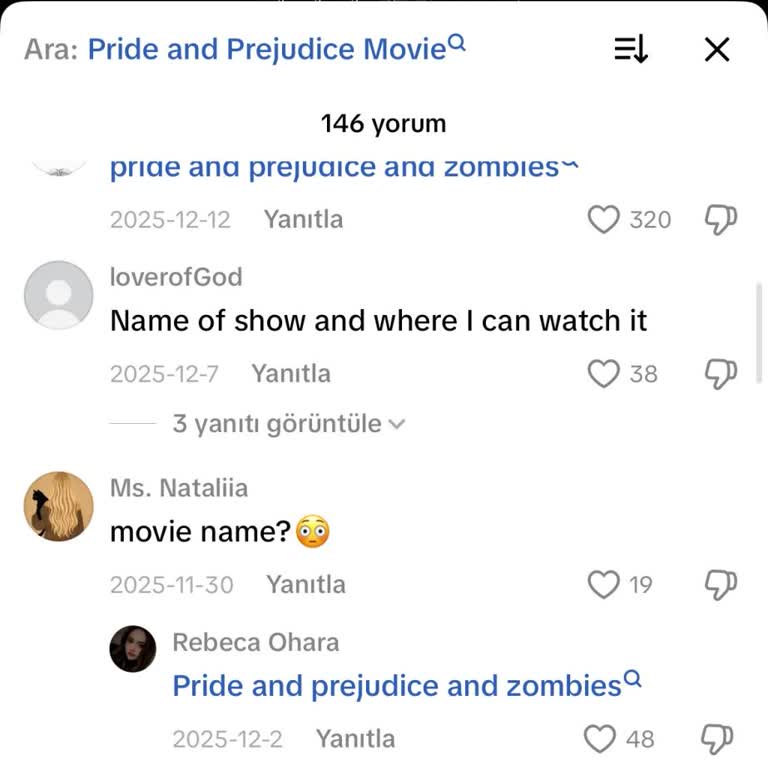Dislike Ms. Nataliia's comment

point(721,585)
